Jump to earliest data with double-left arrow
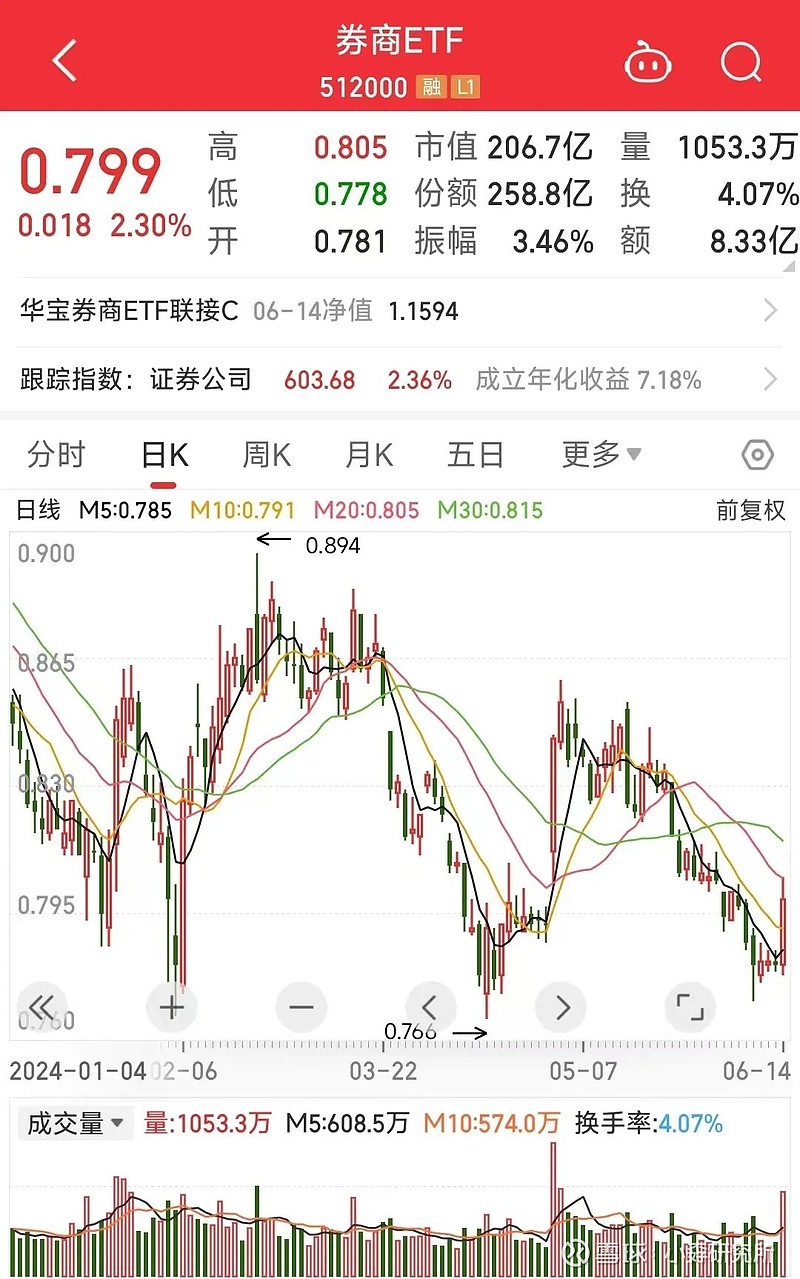 [41, 1007]
